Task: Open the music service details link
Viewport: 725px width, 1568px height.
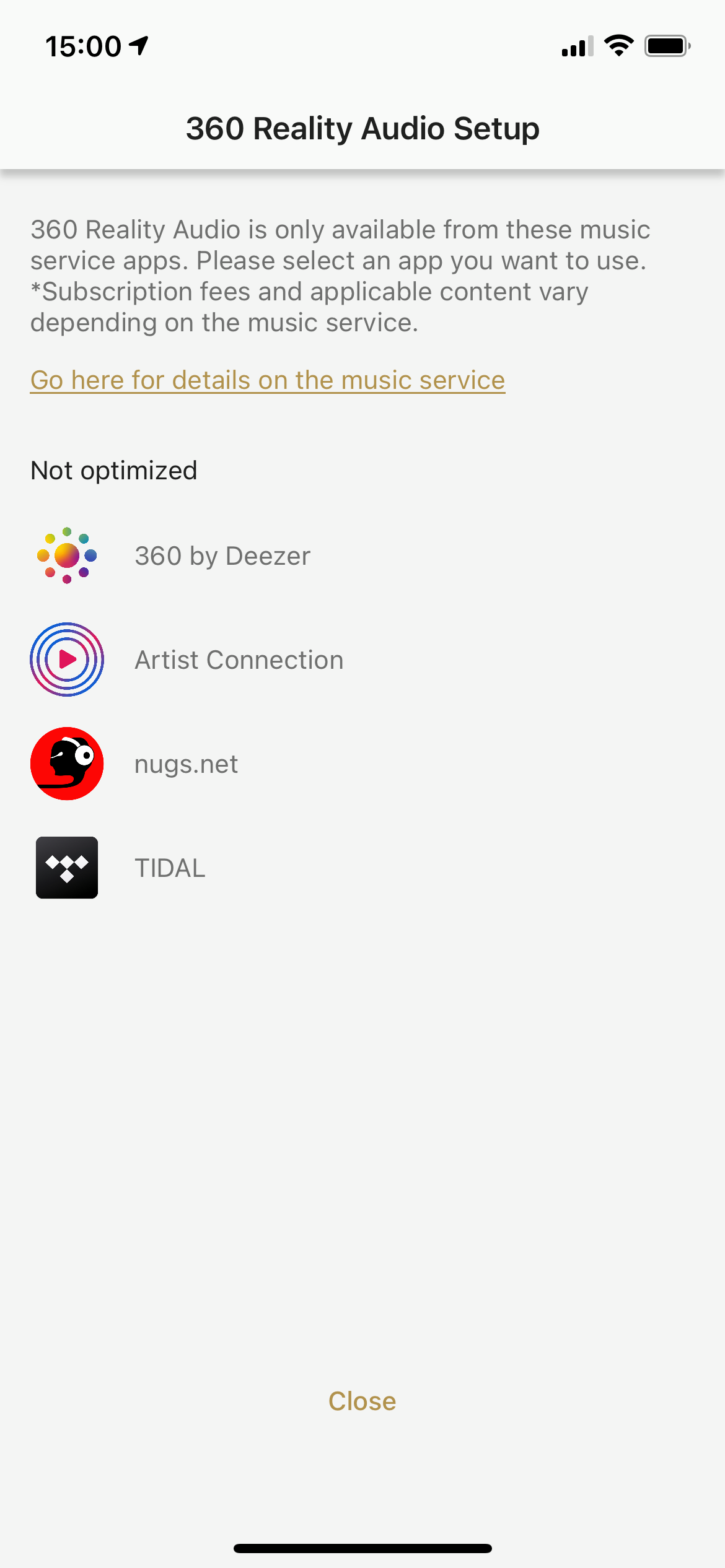Action: pyautogui.click(x=268, y=380)
